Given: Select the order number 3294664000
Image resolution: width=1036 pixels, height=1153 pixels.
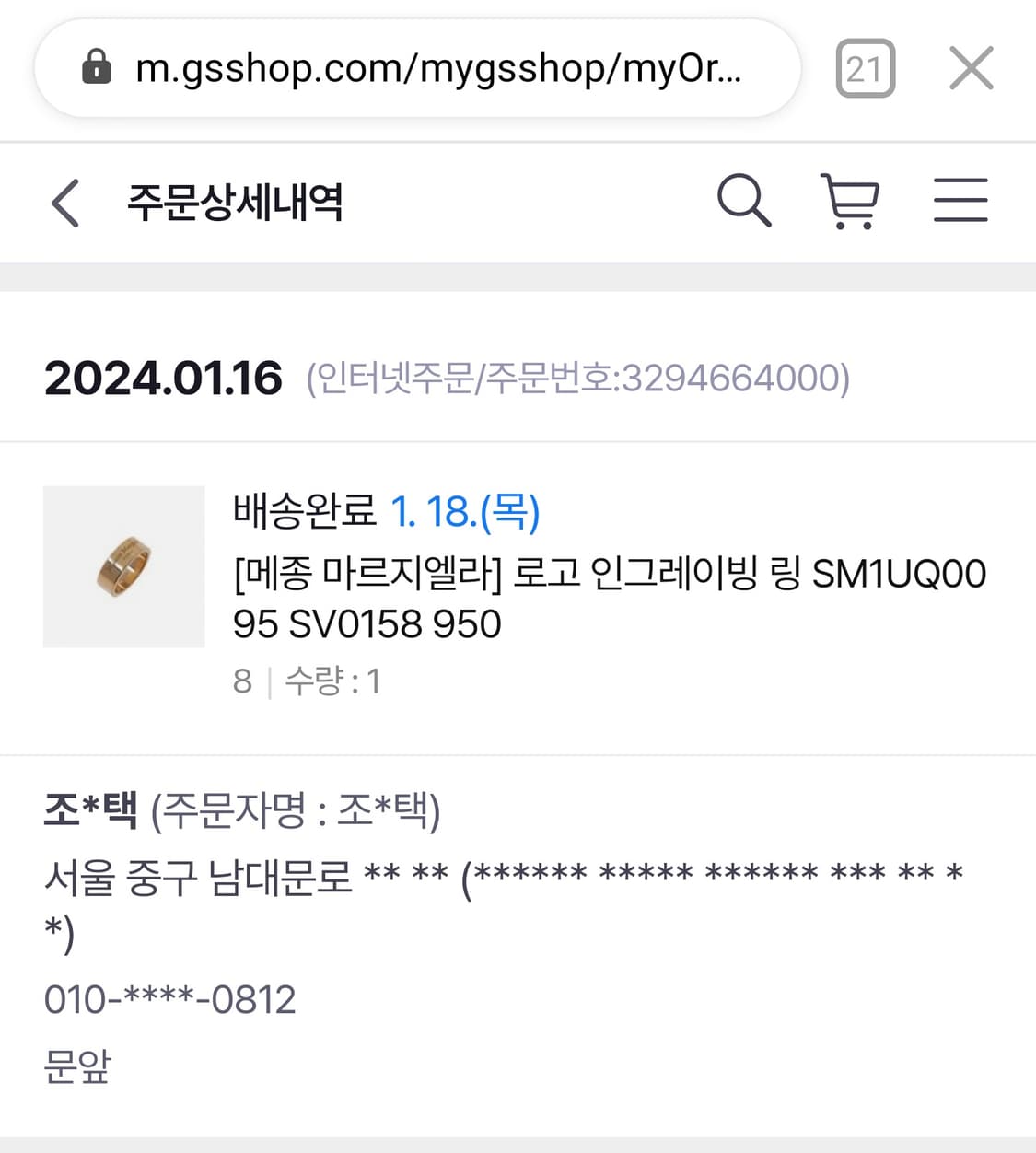Looking at the screenshot, I should [732, 377].
